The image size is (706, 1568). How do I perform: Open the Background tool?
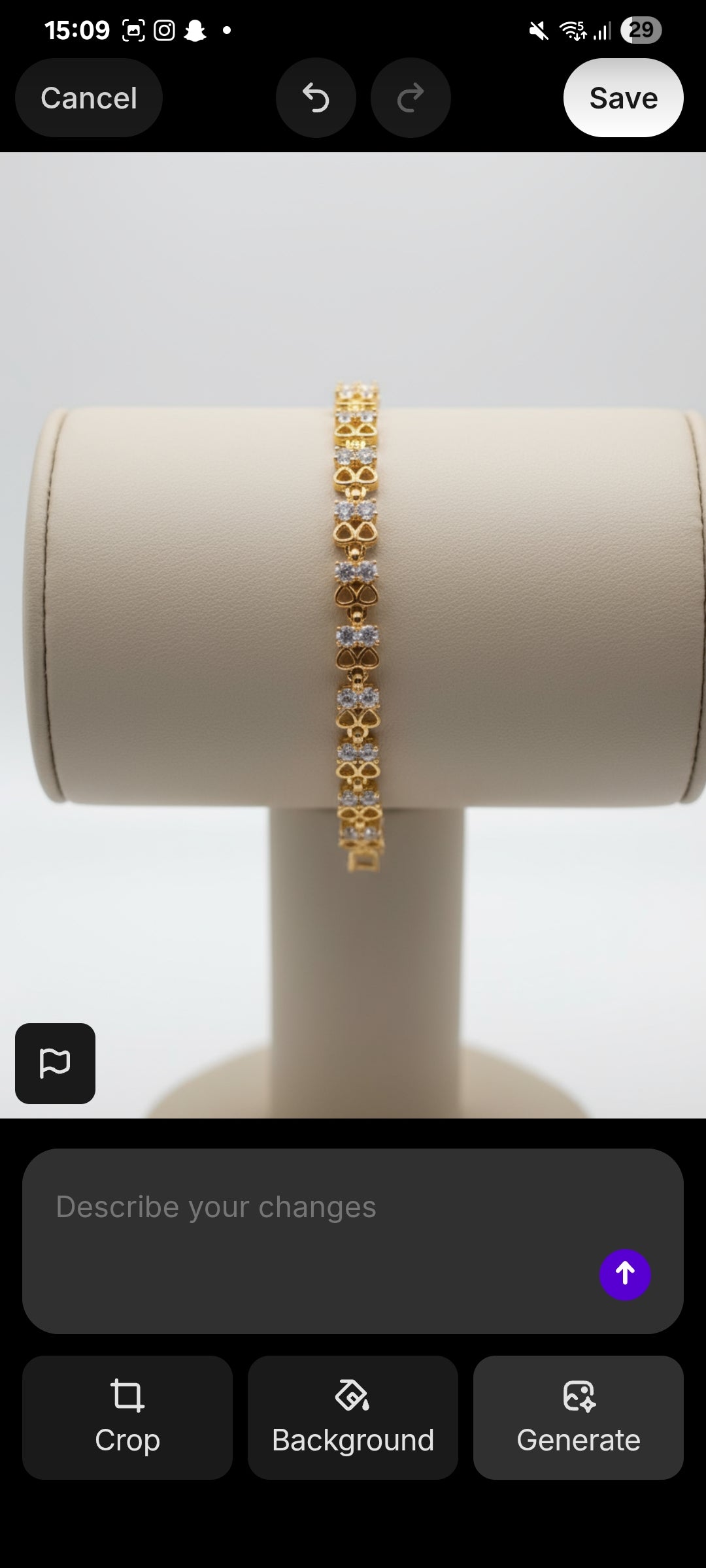353,1417
